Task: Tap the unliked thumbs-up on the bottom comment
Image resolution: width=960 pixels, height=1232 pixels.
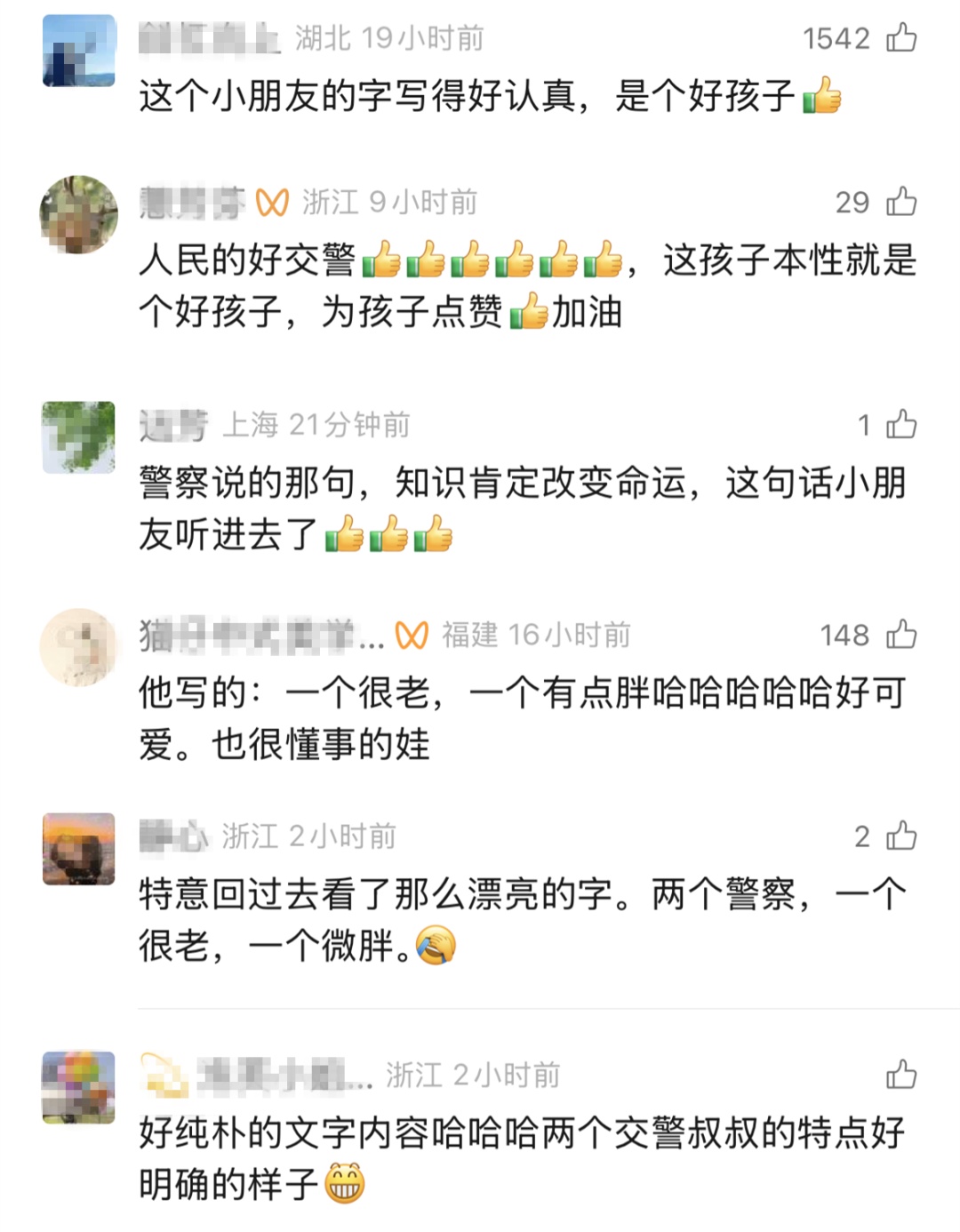Action: 900,1074
